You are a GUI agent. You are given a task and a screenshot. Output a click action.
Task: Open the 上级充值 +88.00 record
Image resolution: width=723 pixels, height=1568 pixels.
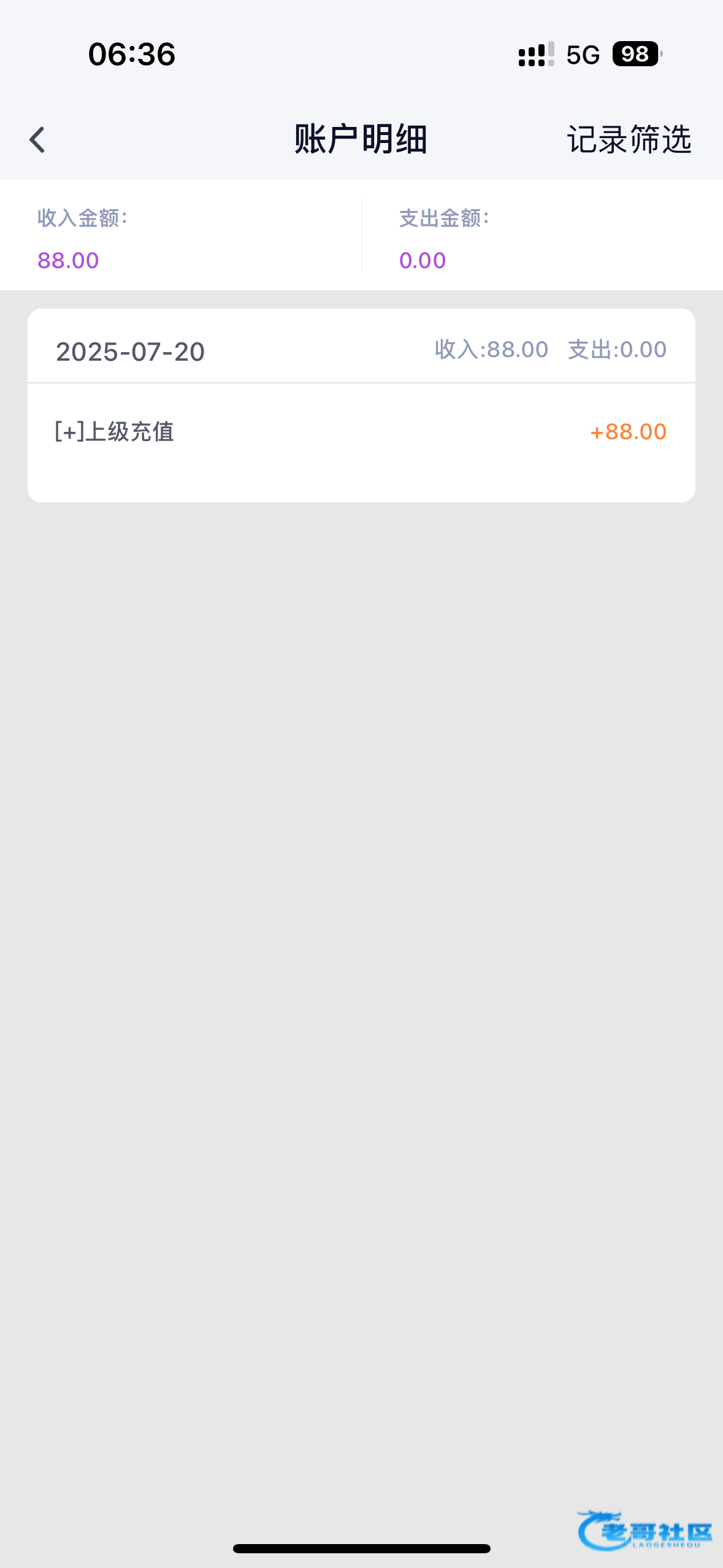[361, 432]
